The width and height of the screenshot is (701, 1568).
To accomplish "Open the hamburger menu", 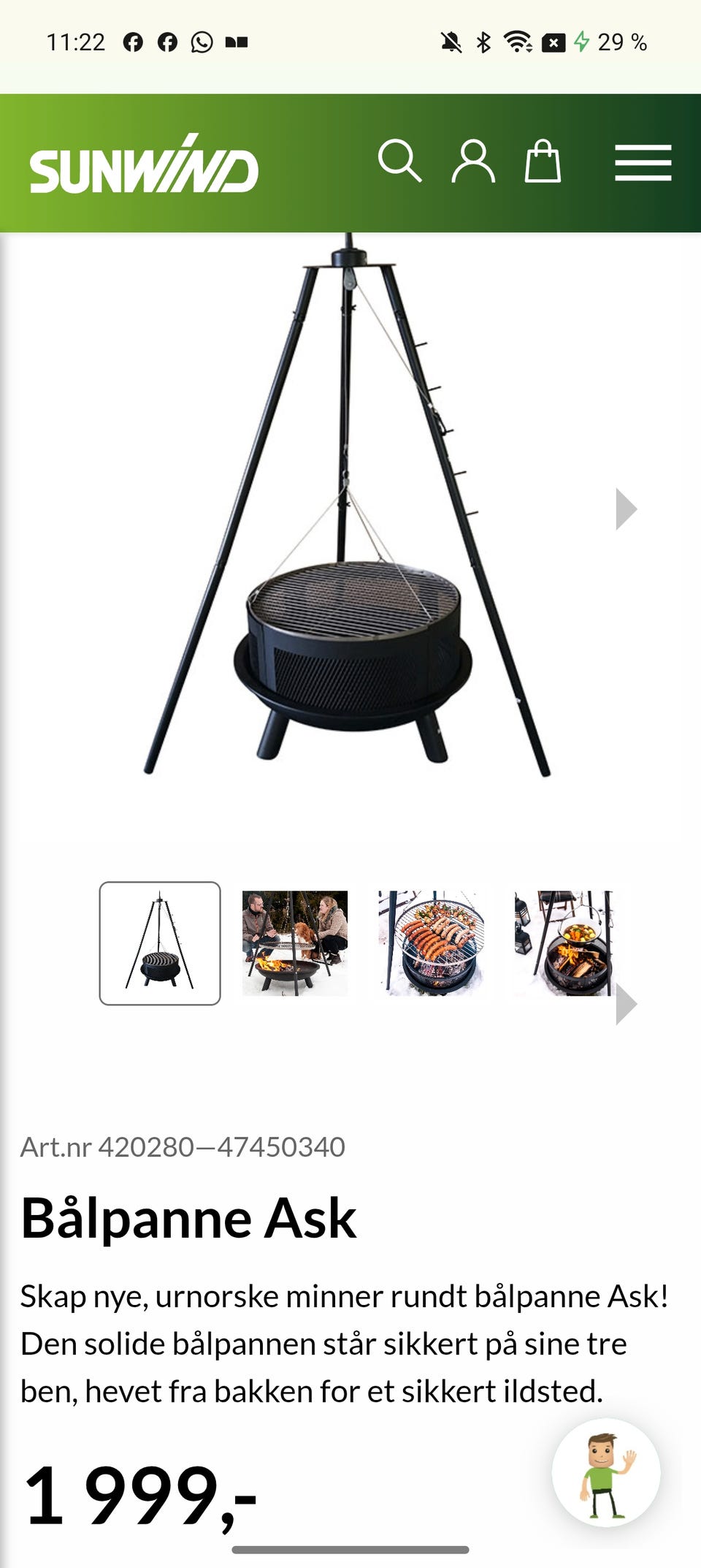I will 643,162.
